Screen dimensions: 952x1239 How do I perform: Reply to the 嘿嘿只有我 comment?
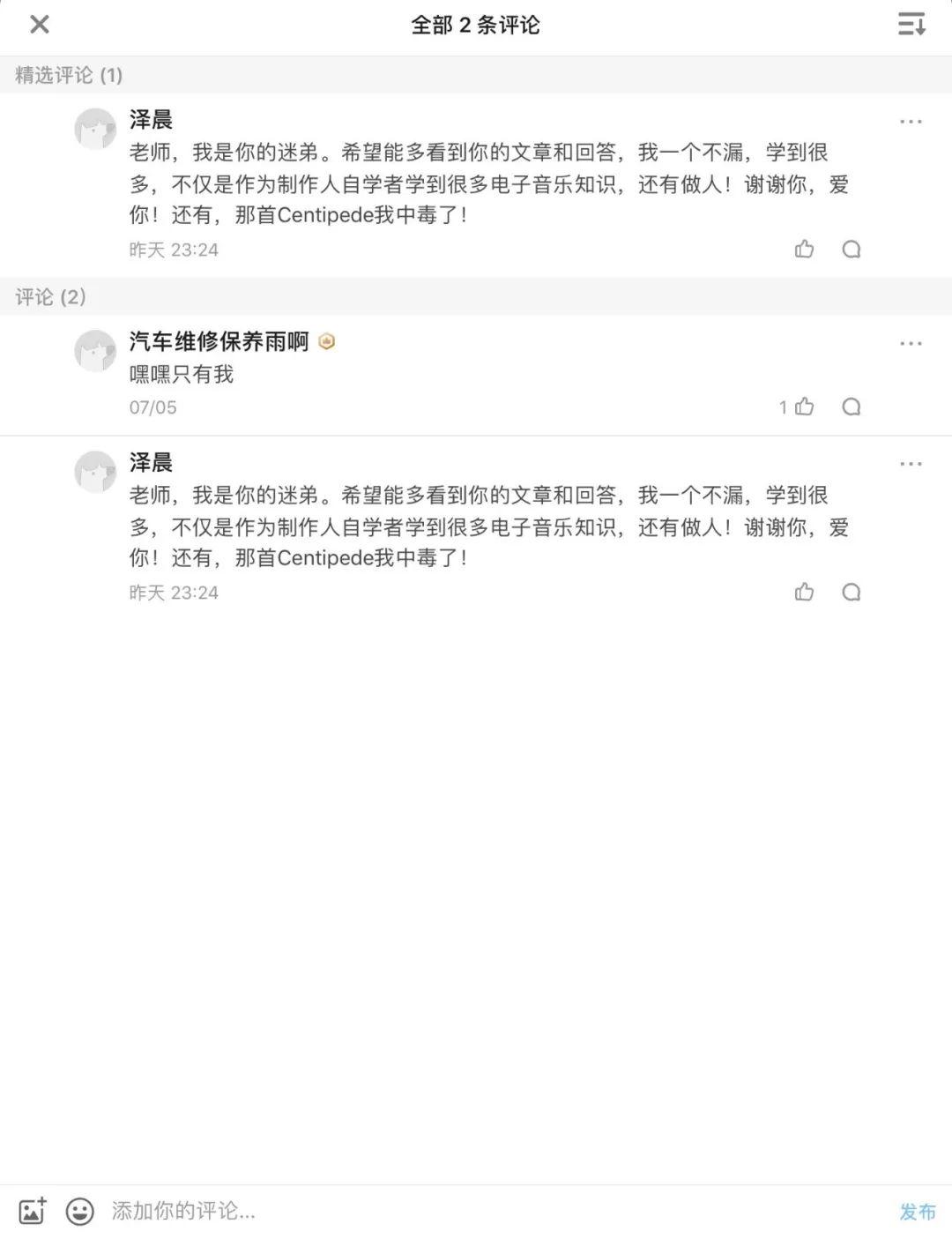pos(851,407)
